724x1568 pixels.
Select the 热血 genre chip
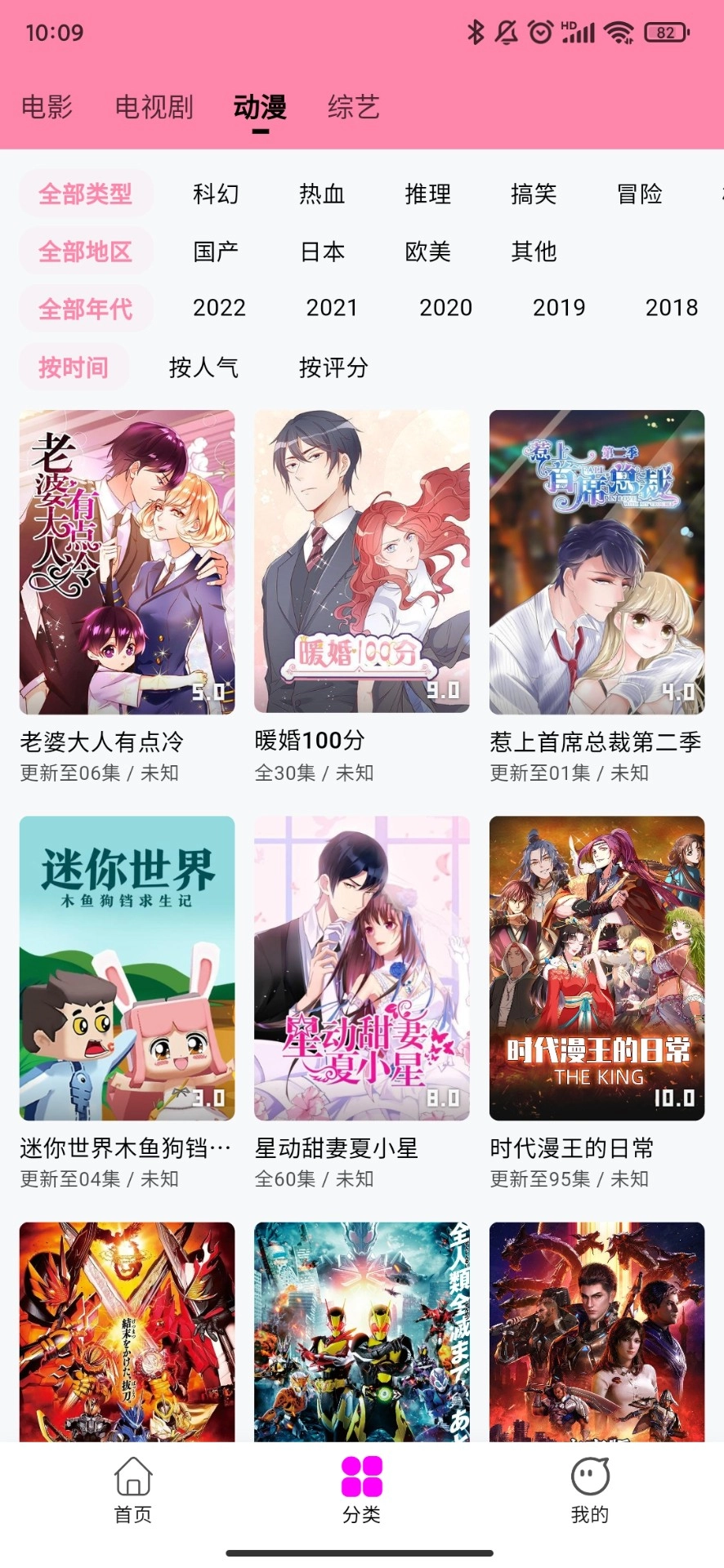coord(322,194)
